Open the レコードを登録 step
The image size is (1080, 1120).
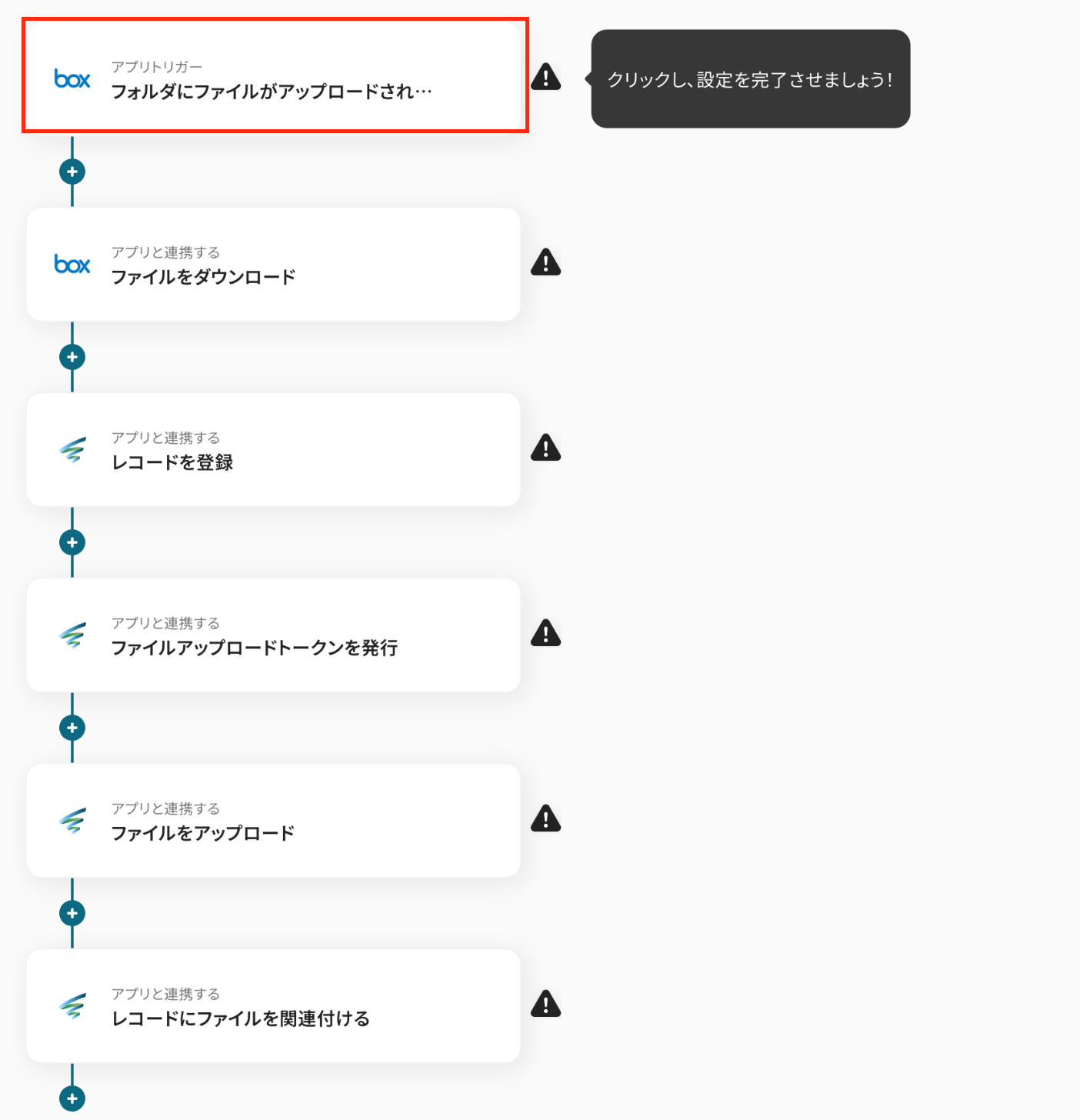pos(273,449)
